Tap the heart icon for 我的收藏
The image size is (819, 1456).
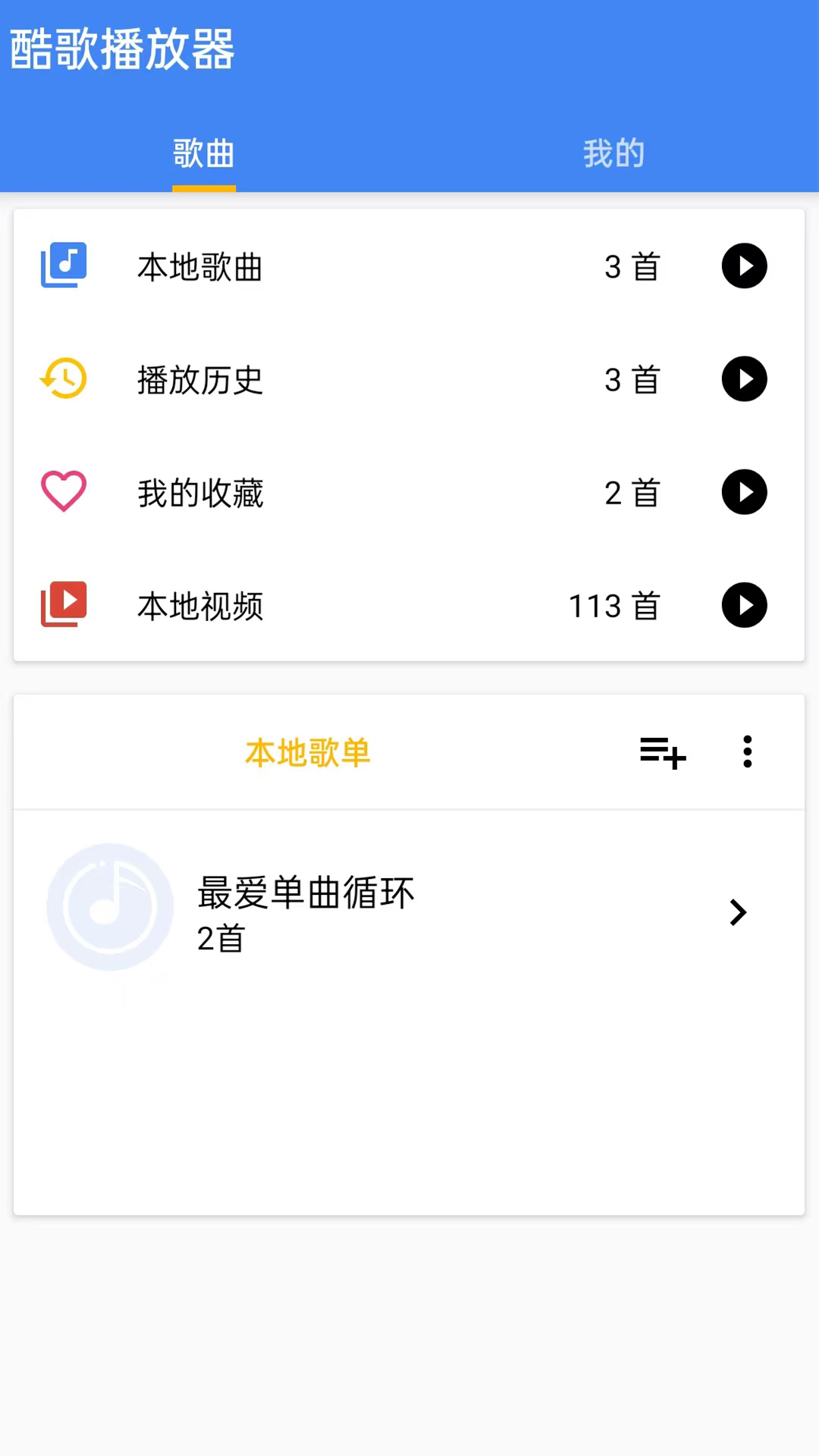tap(63, 491)
